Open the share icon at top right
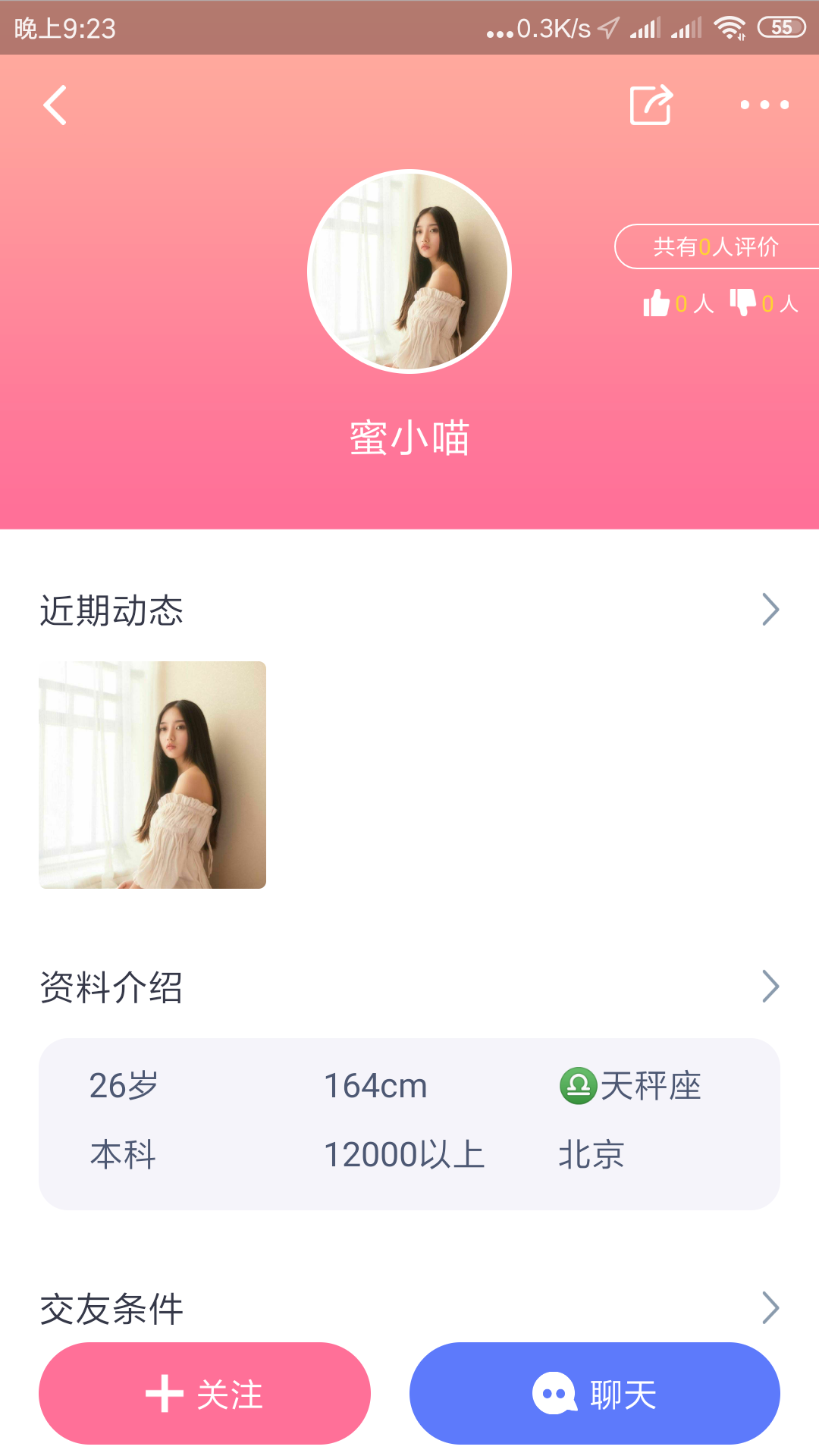 click(651, 105)
